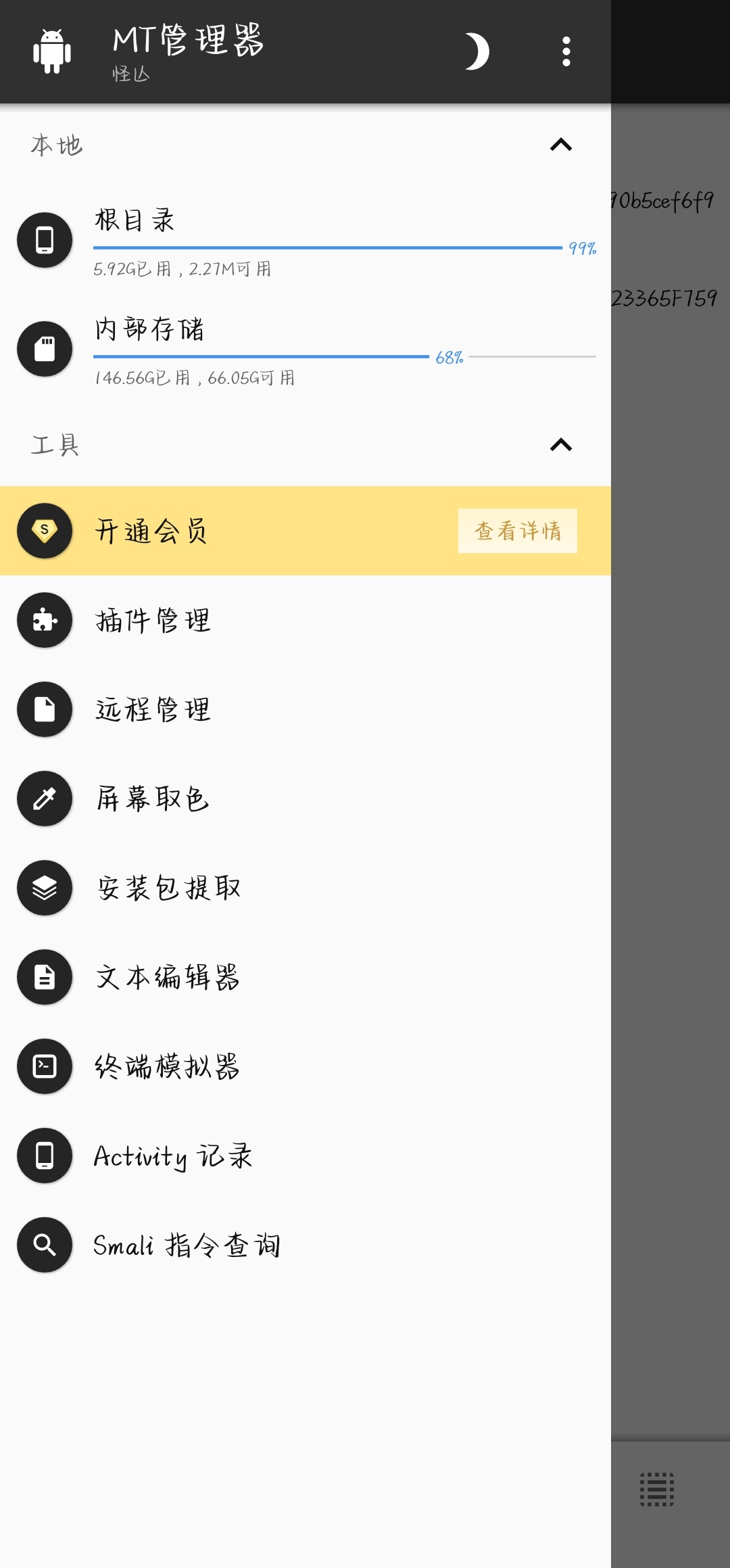Open Smali 指令查询

(306, 1245)
